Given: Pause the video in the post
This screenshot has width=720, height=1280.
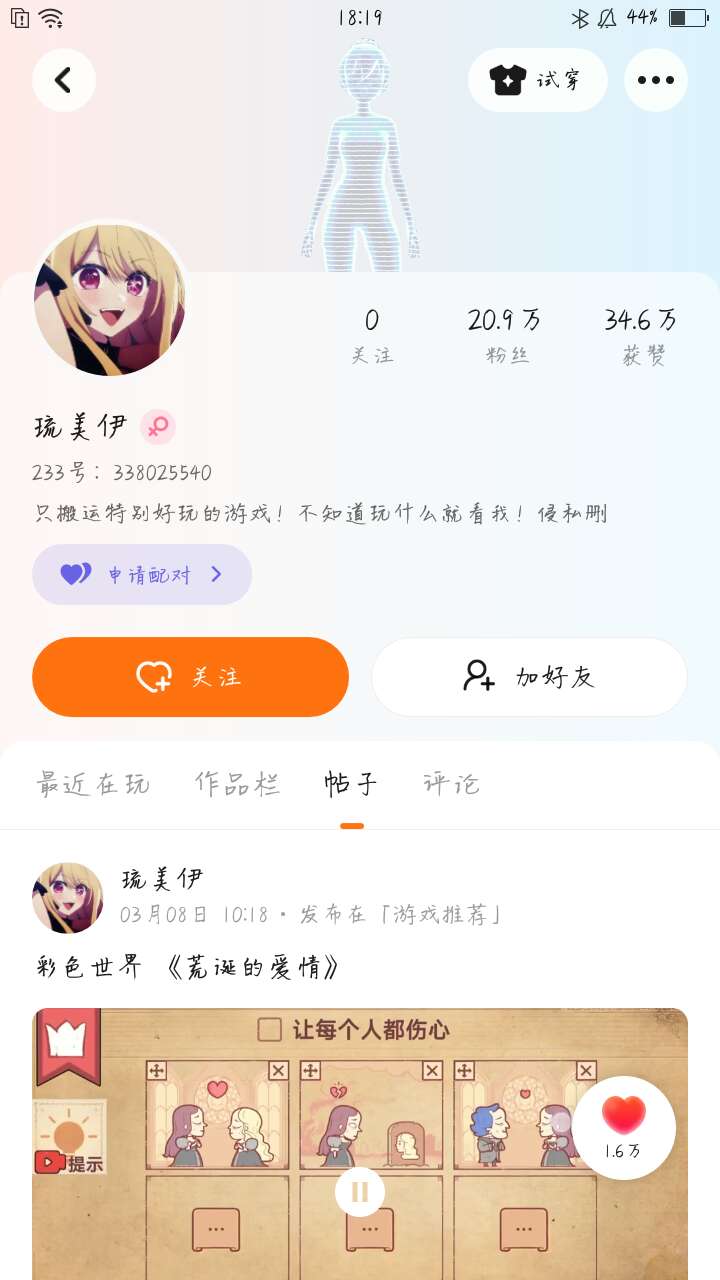Looking at the screenshot, I should [x=360, y=1192].
